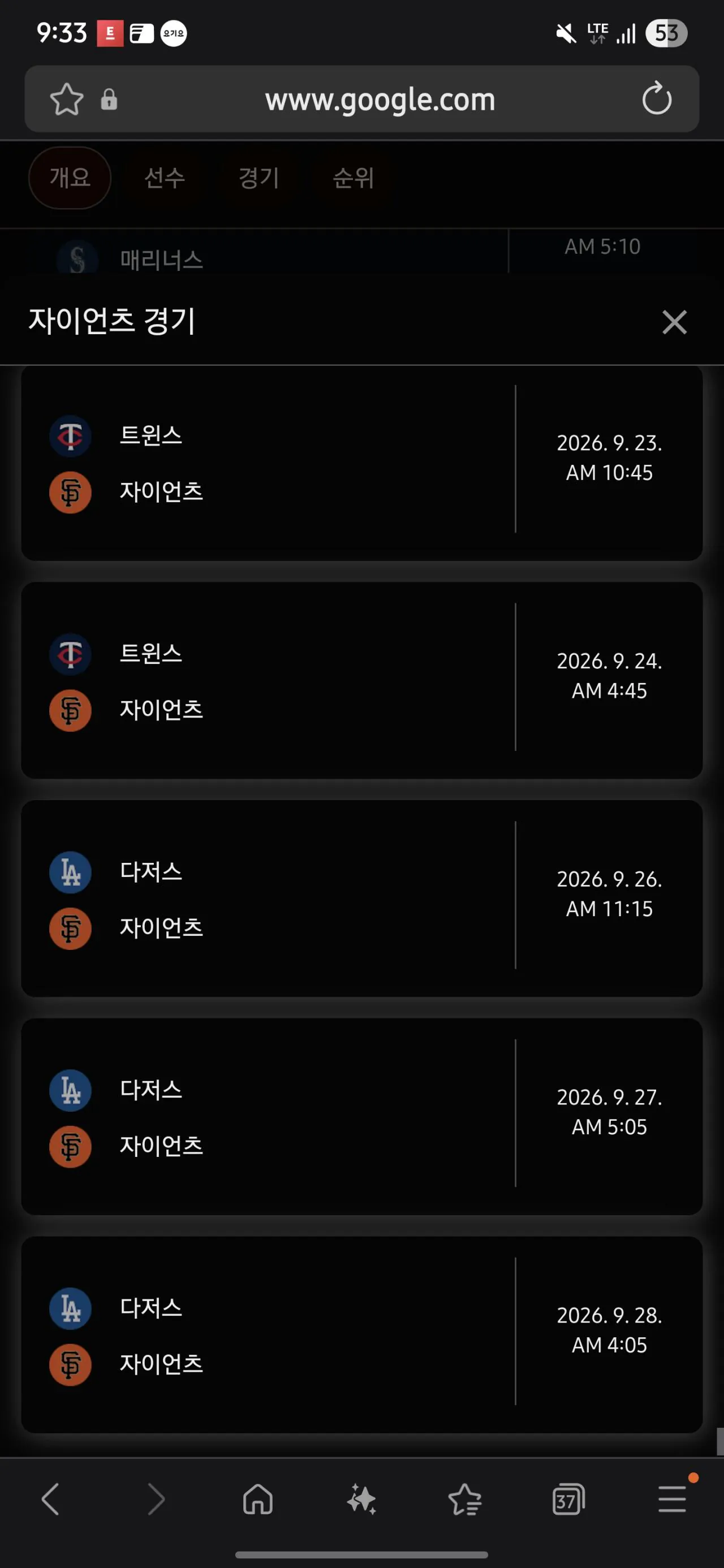Open the AI sparkle assistant
724x1568 pixels.
tap(361, 1498)
